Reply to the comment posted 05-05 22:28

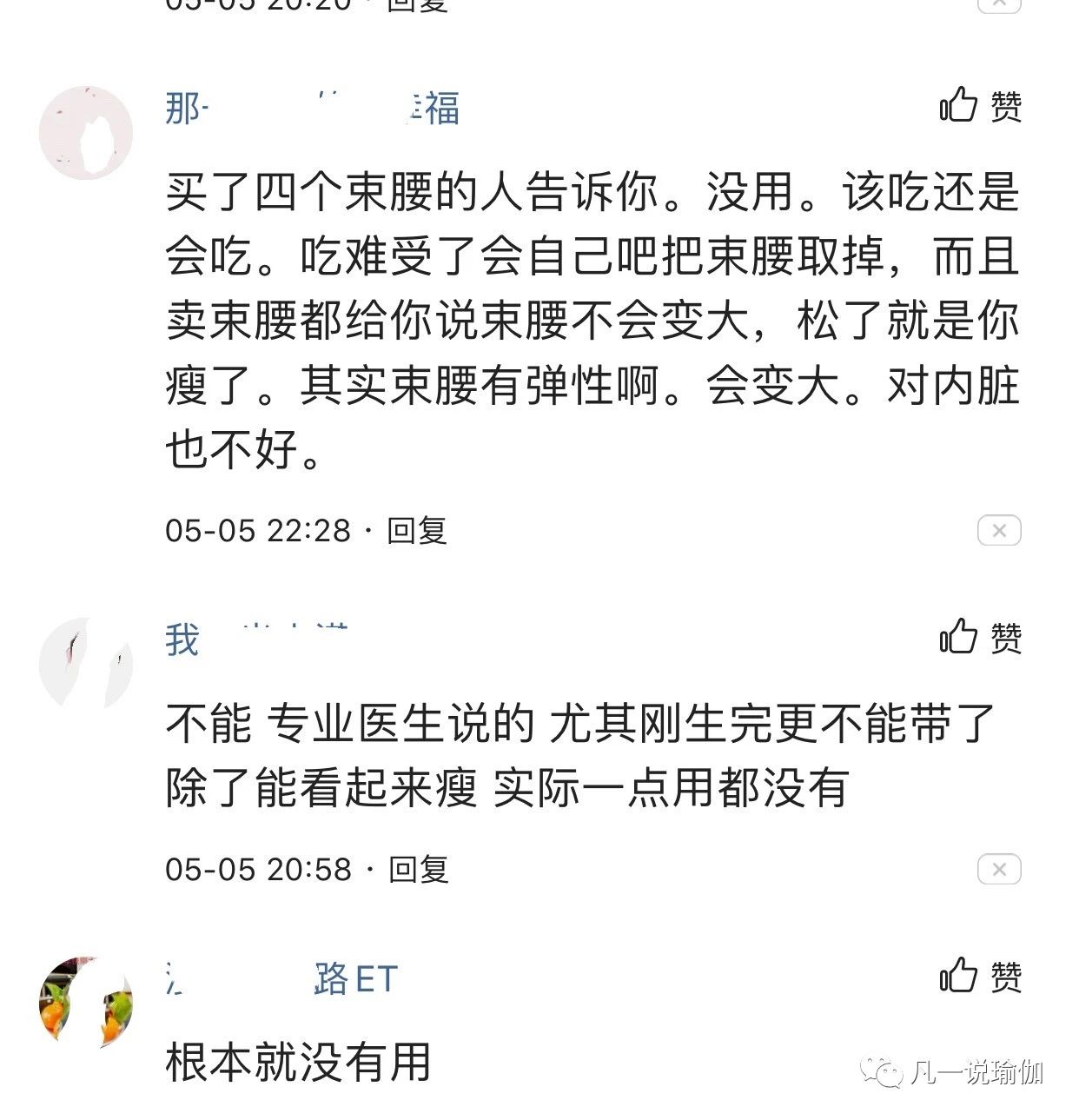(x=416, y=530)
